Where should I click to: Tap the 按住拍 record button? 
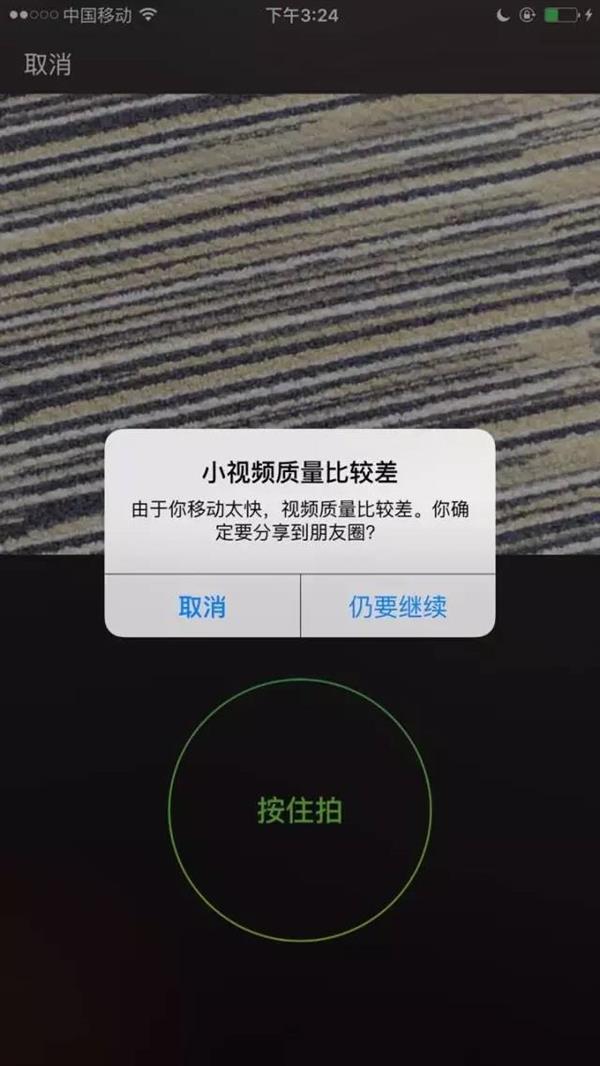(300, 810)
